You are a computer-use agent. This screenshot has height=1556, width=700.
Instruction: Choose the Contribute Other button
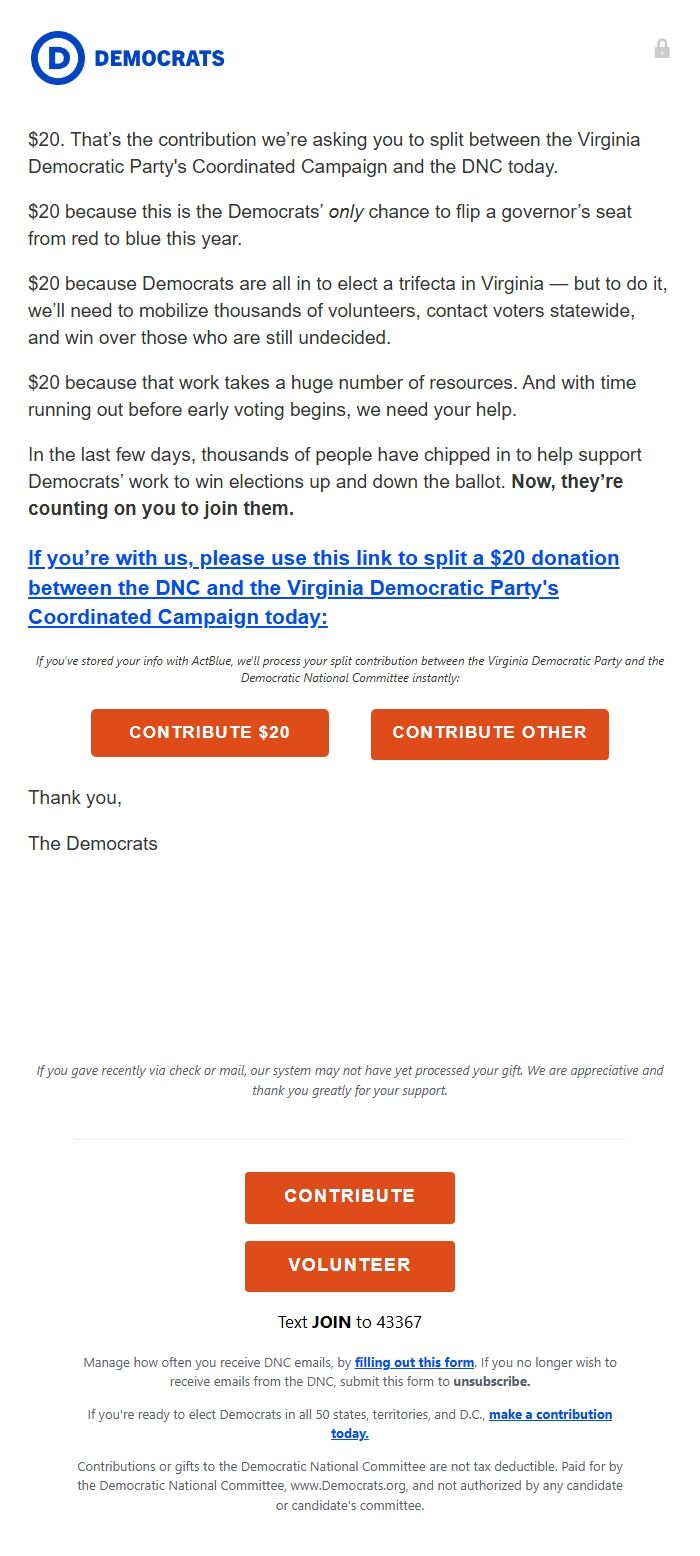click(x=489, y=733)
